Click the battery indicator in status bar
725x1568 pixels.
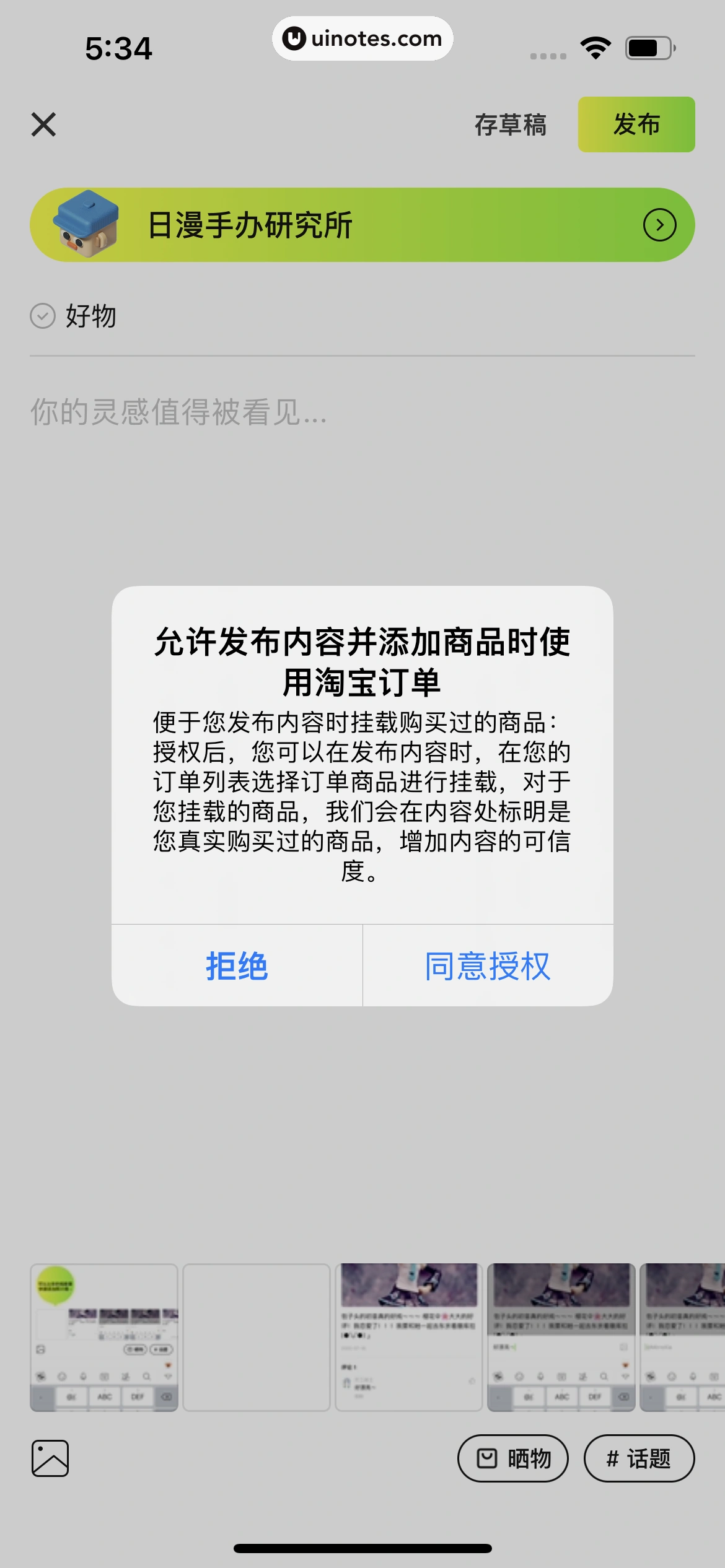point(649,46)
